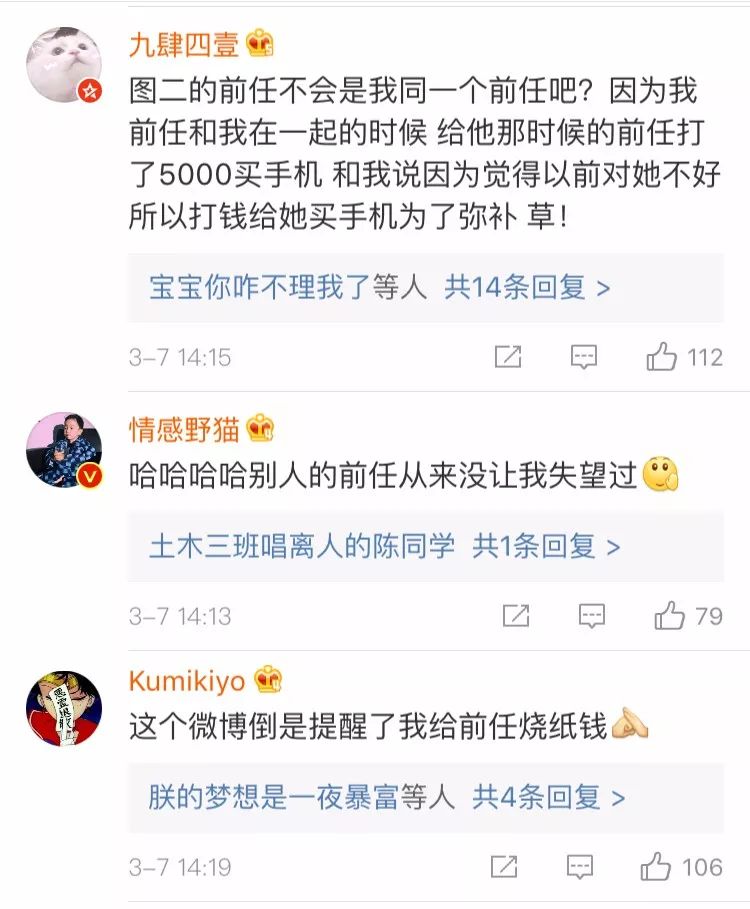Open Kumikiyo's profile avatar

tap(64, 708)
